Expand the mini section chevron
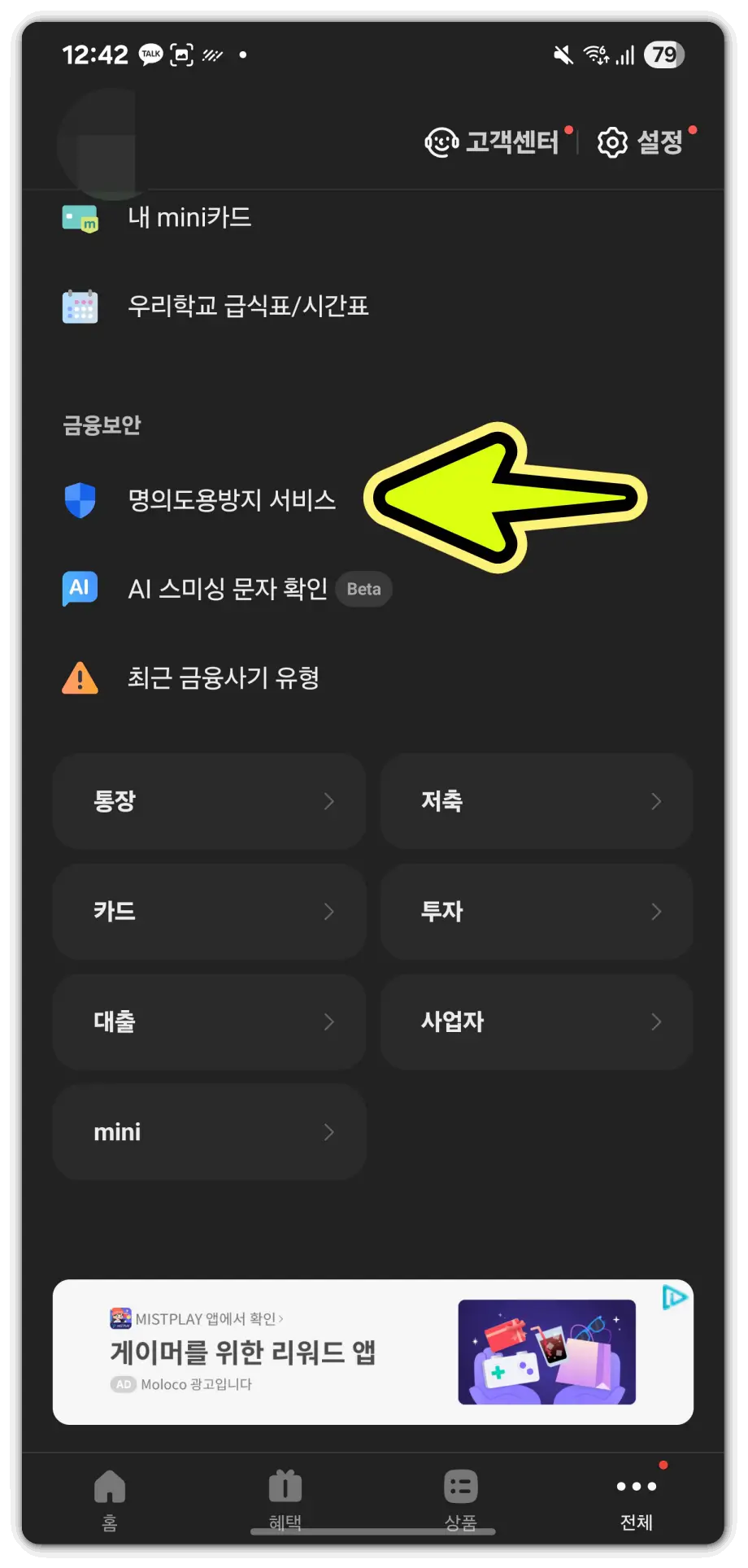748x1568 pixels. pyautogui.click(x=328, y=1132)
